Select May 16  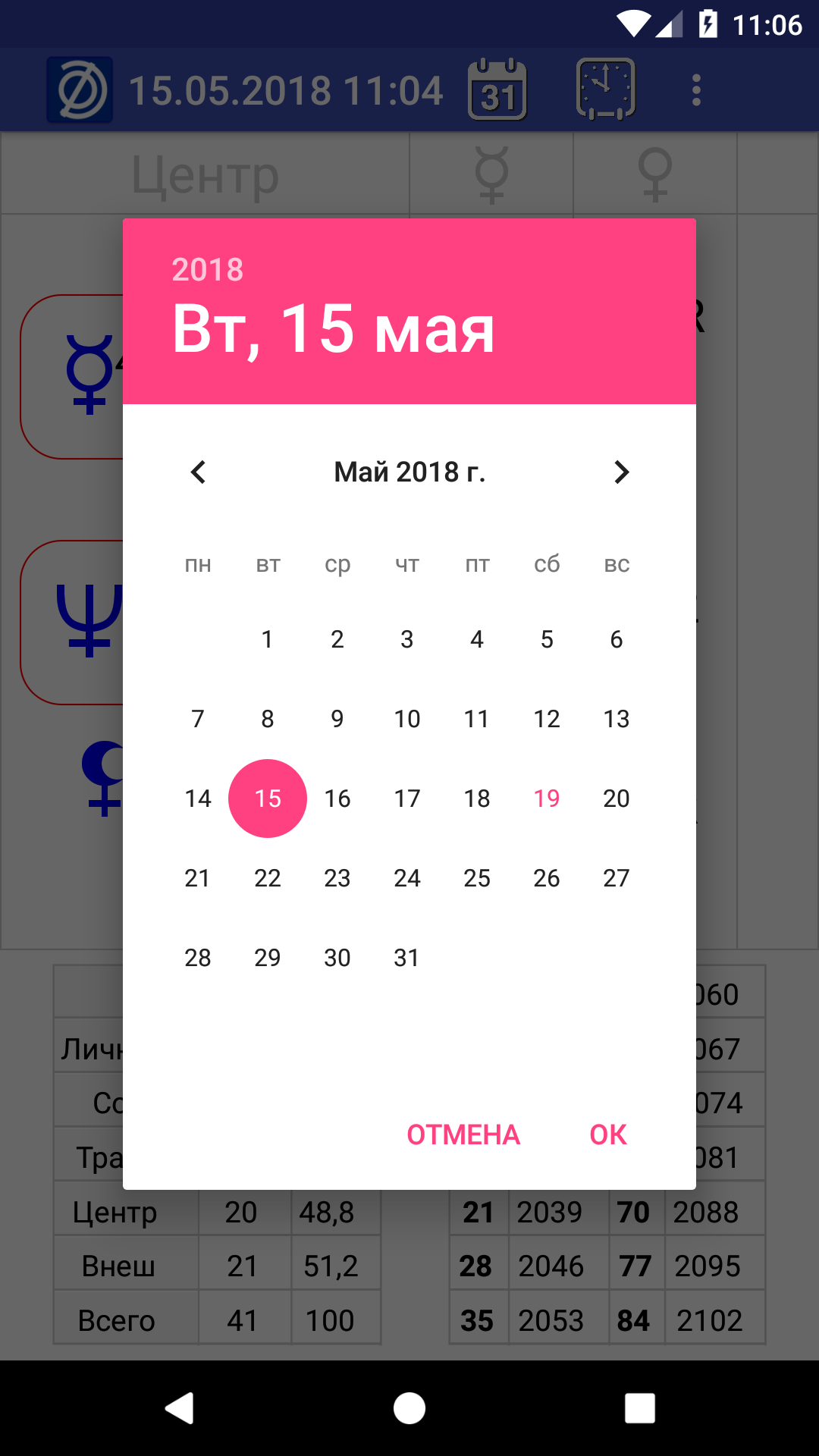pyautogui.click(x=337, y=799)
